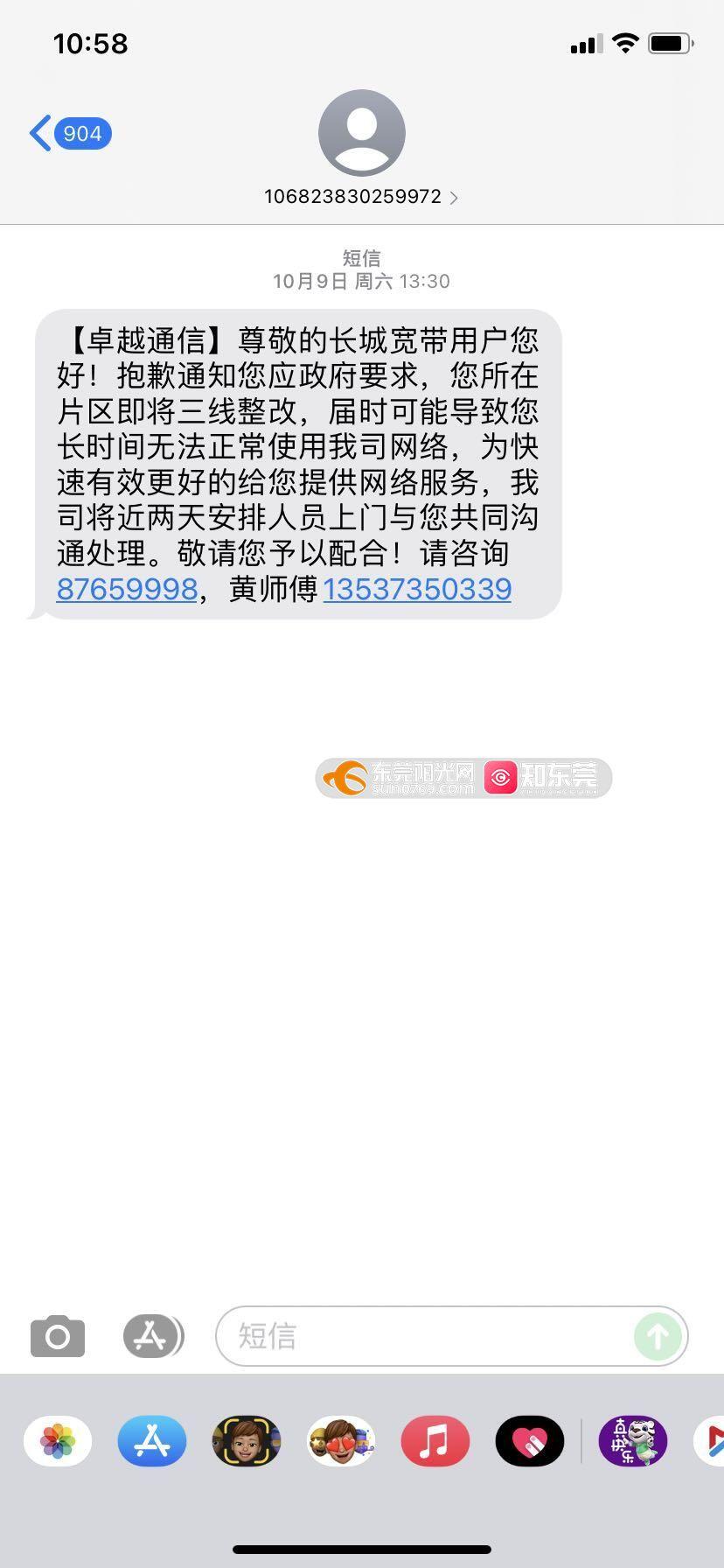724x1568 pixels.
Task: Open the Photos iMessage app
Action: pos(58,1441)
